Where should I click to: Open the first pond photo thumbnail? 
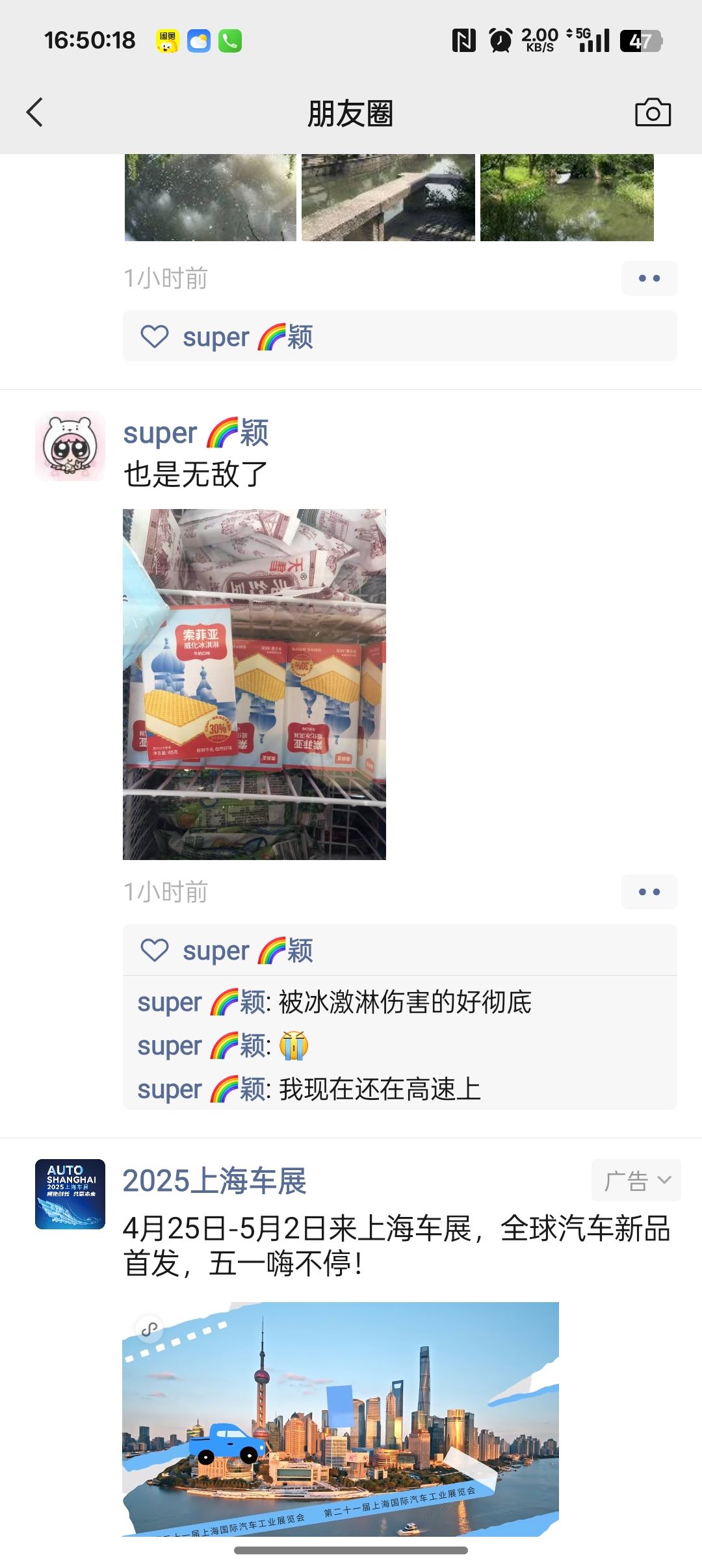tap(210, 198)
